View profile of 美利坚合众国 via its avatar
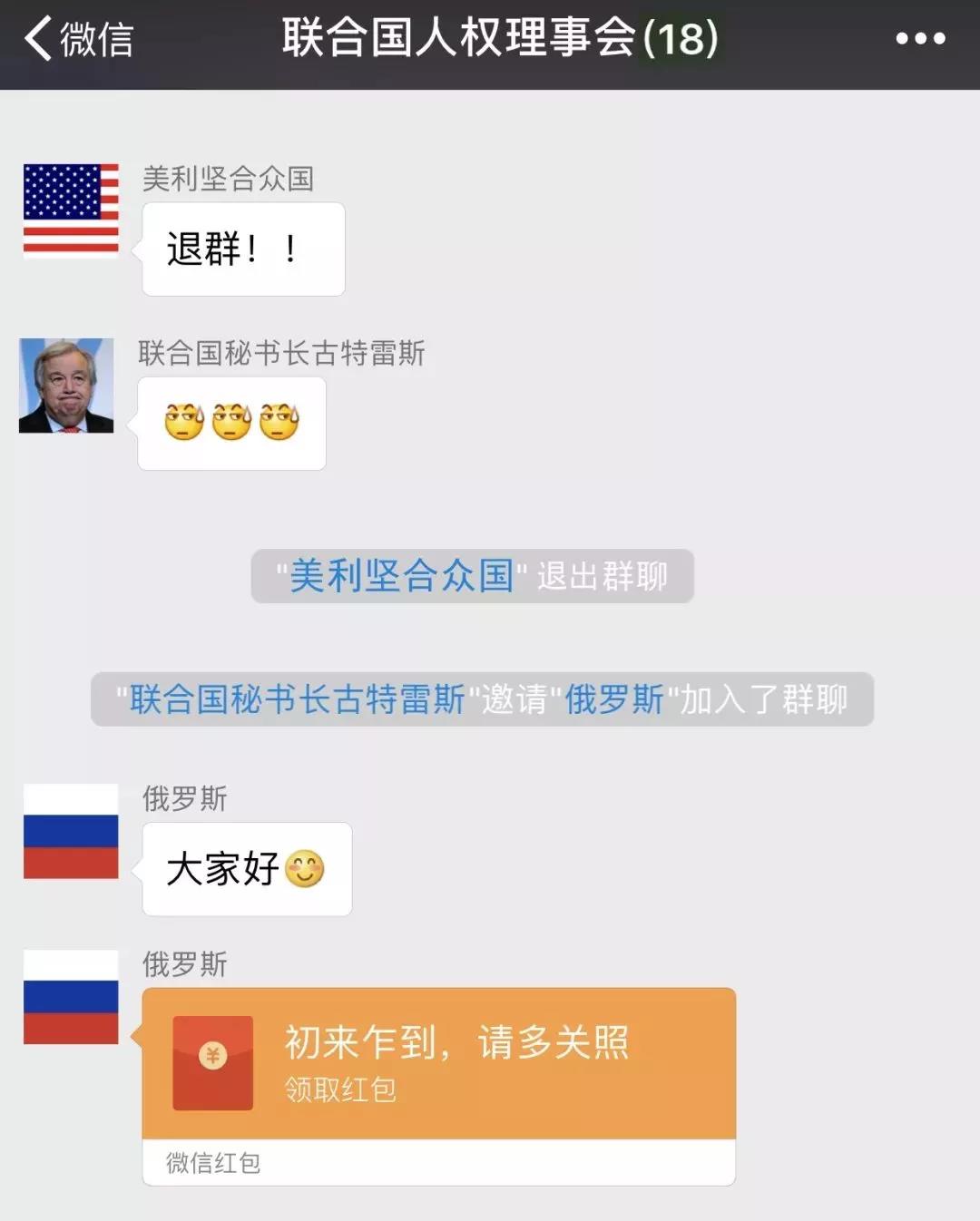This screenshot has width=980, height=1221. tap(71, 210)
